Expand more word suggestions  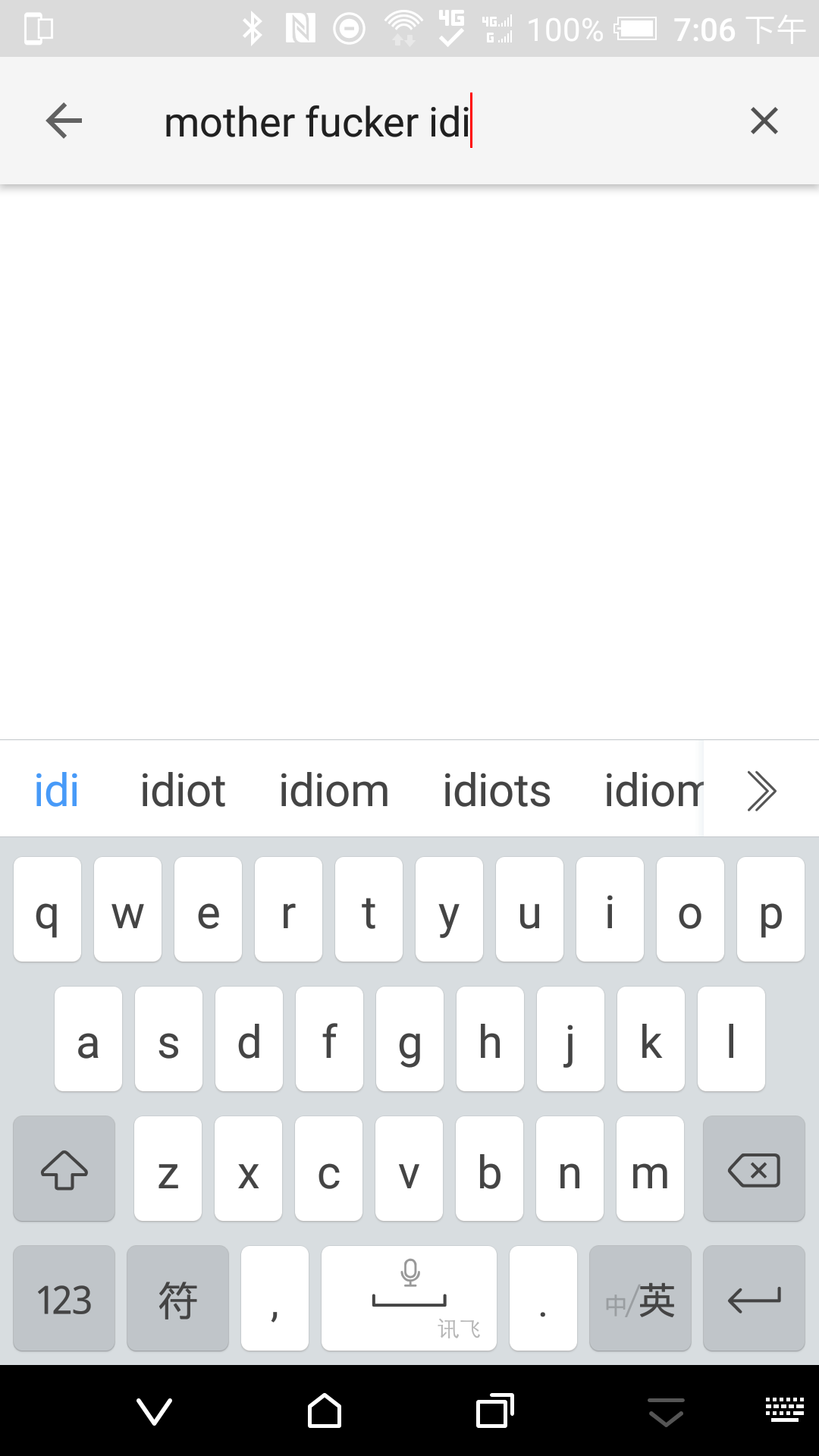point(761,791)
